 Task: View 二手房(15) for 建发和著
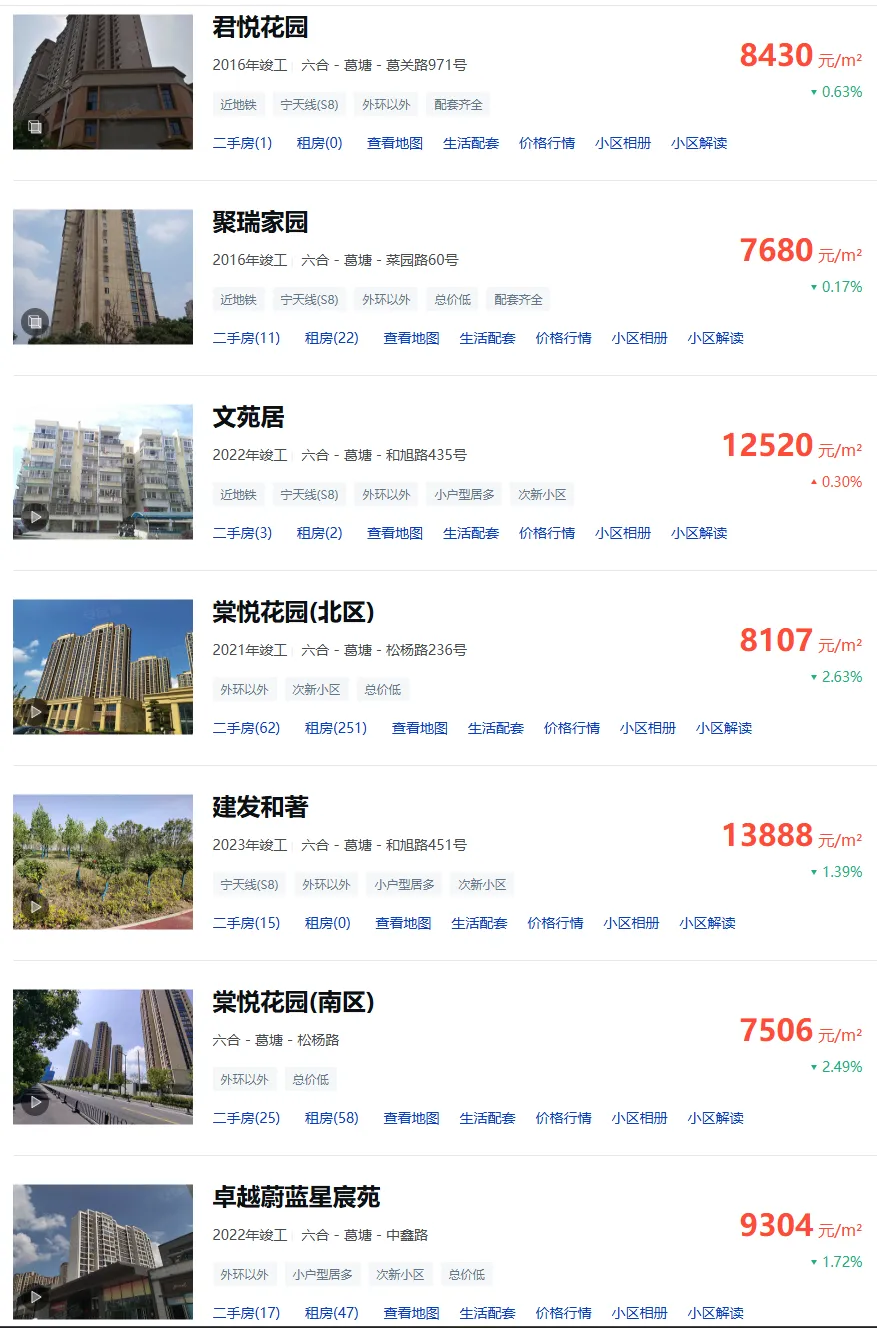pyautogui.click(x=246, y=923)
